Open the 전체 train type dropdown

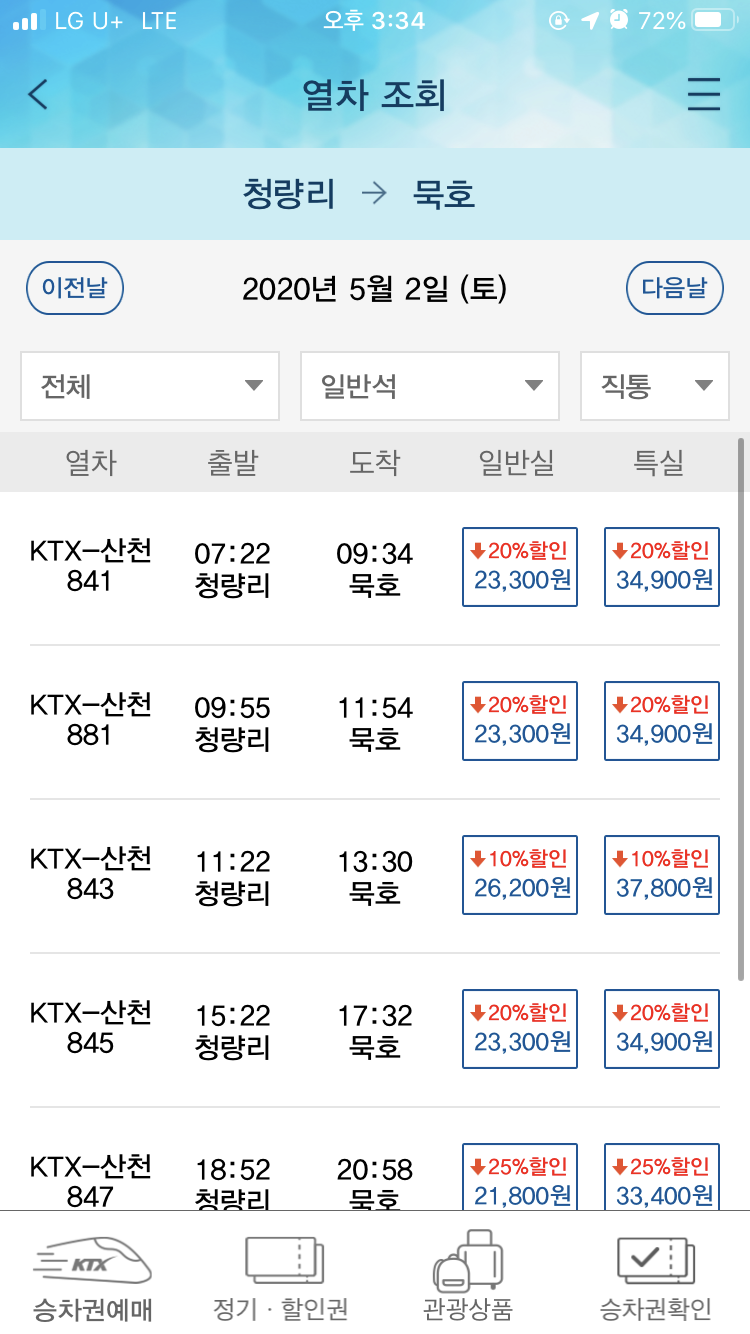[x=150, y=386]
